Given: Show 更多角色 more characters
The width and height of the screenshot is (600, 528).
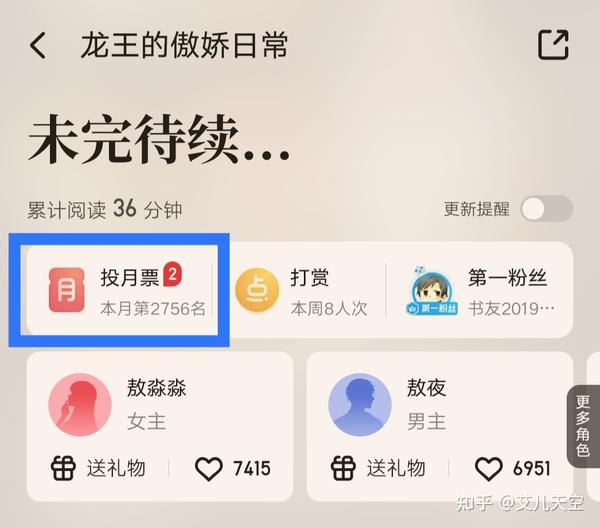Looking at the screenshot, I should 583,425.
